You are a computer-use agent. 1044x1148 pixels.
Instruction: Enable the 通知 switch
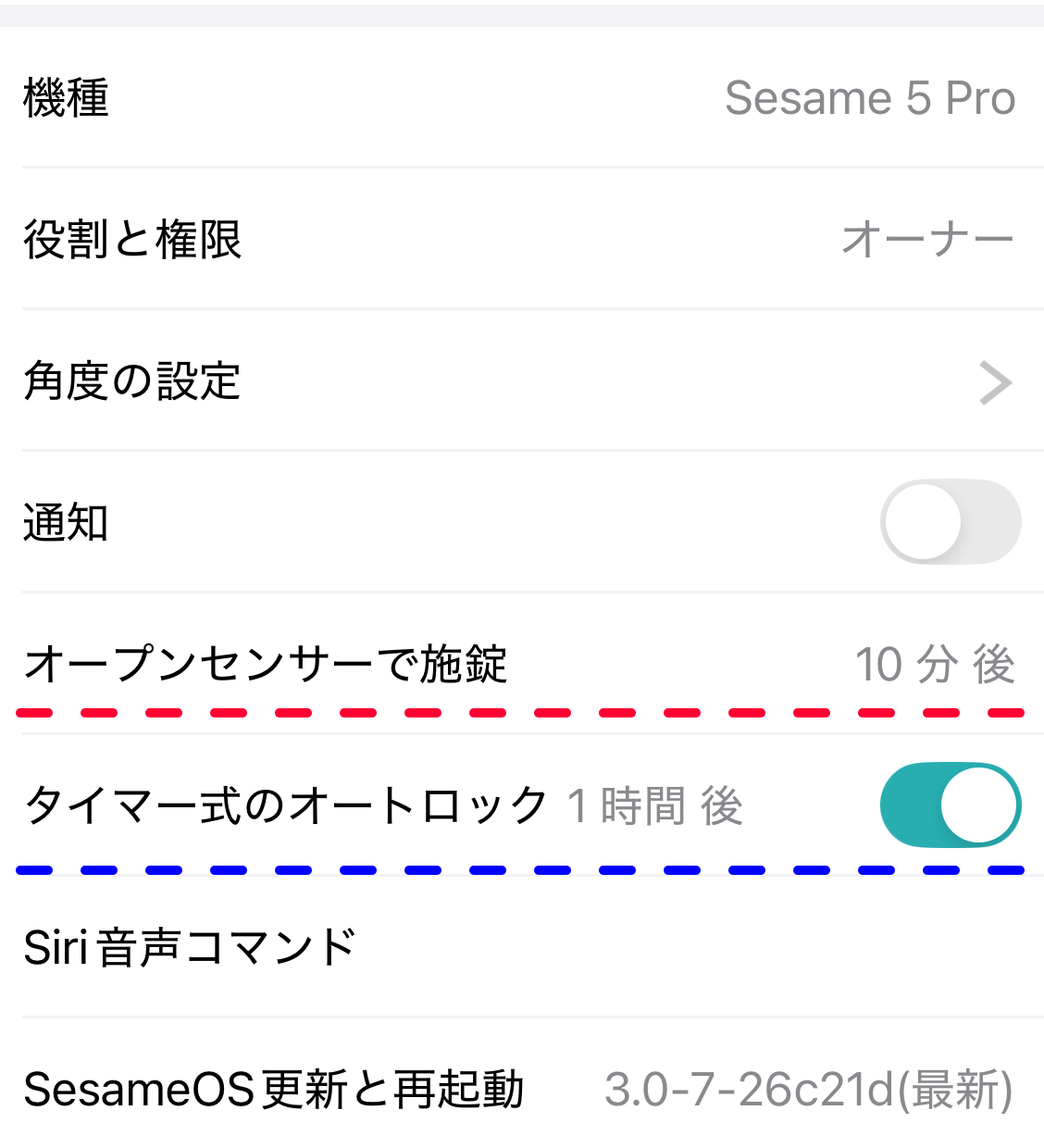tap(950, 522)
